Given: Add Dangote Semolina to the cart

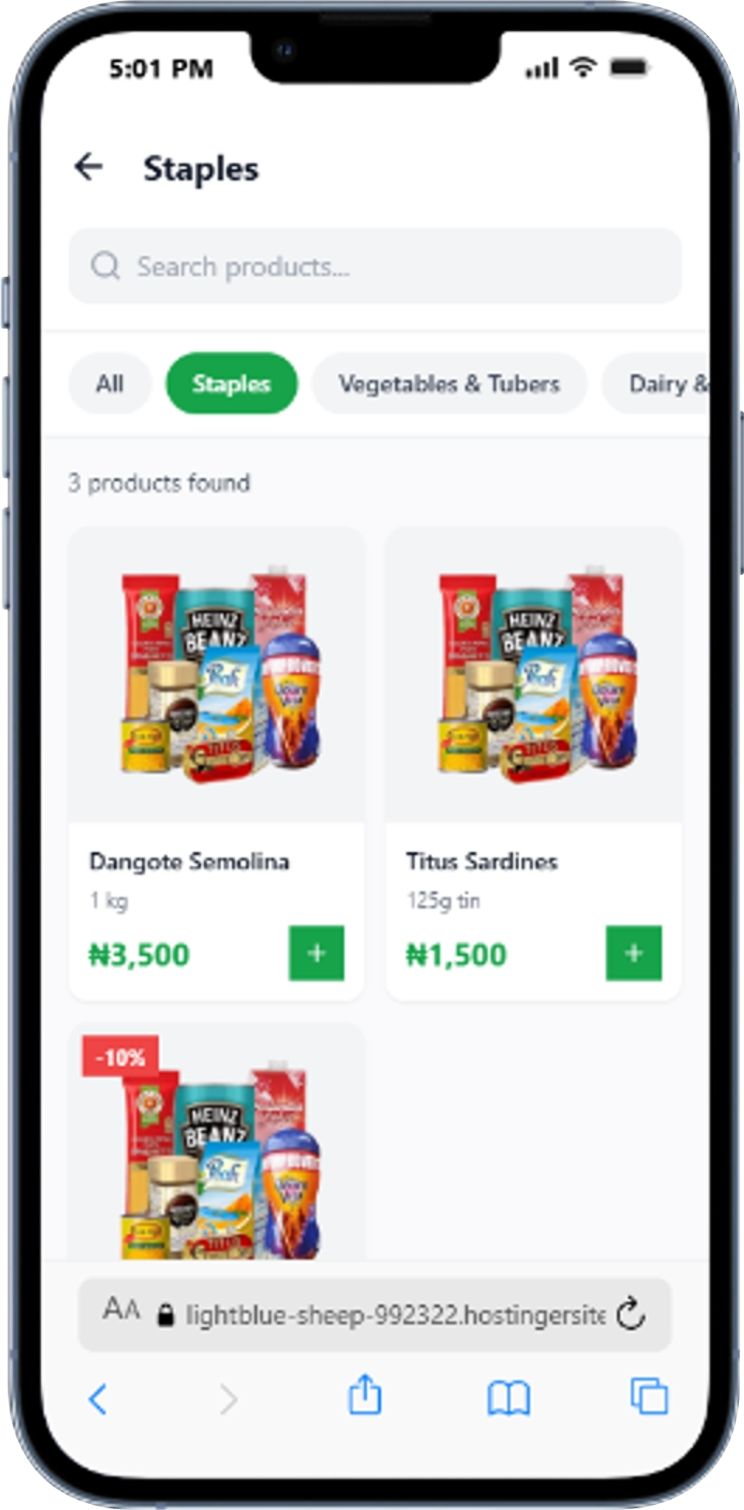Looking at the screenshot, I should coord(316,953).
